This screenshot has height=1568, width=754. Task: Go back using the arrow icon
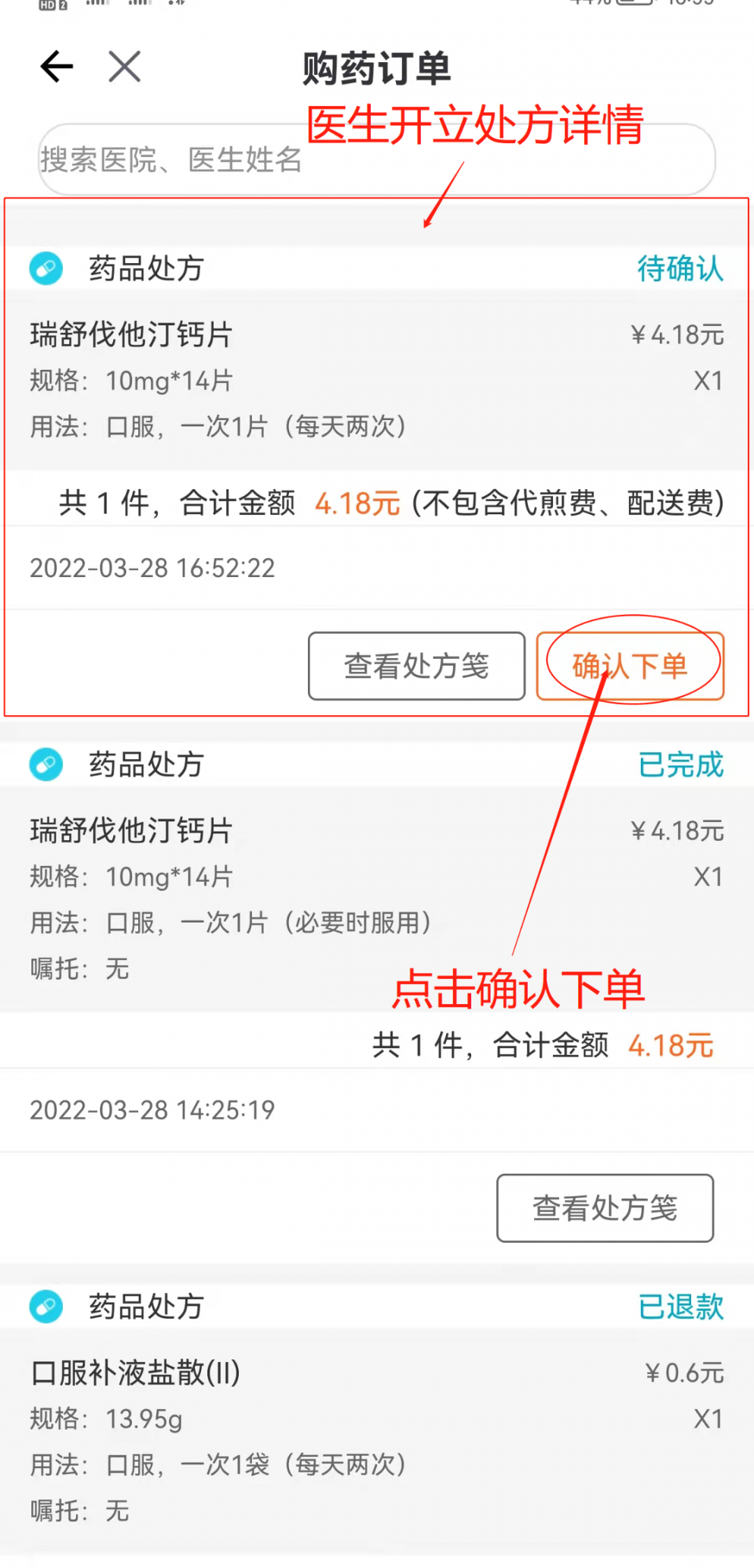57,67
